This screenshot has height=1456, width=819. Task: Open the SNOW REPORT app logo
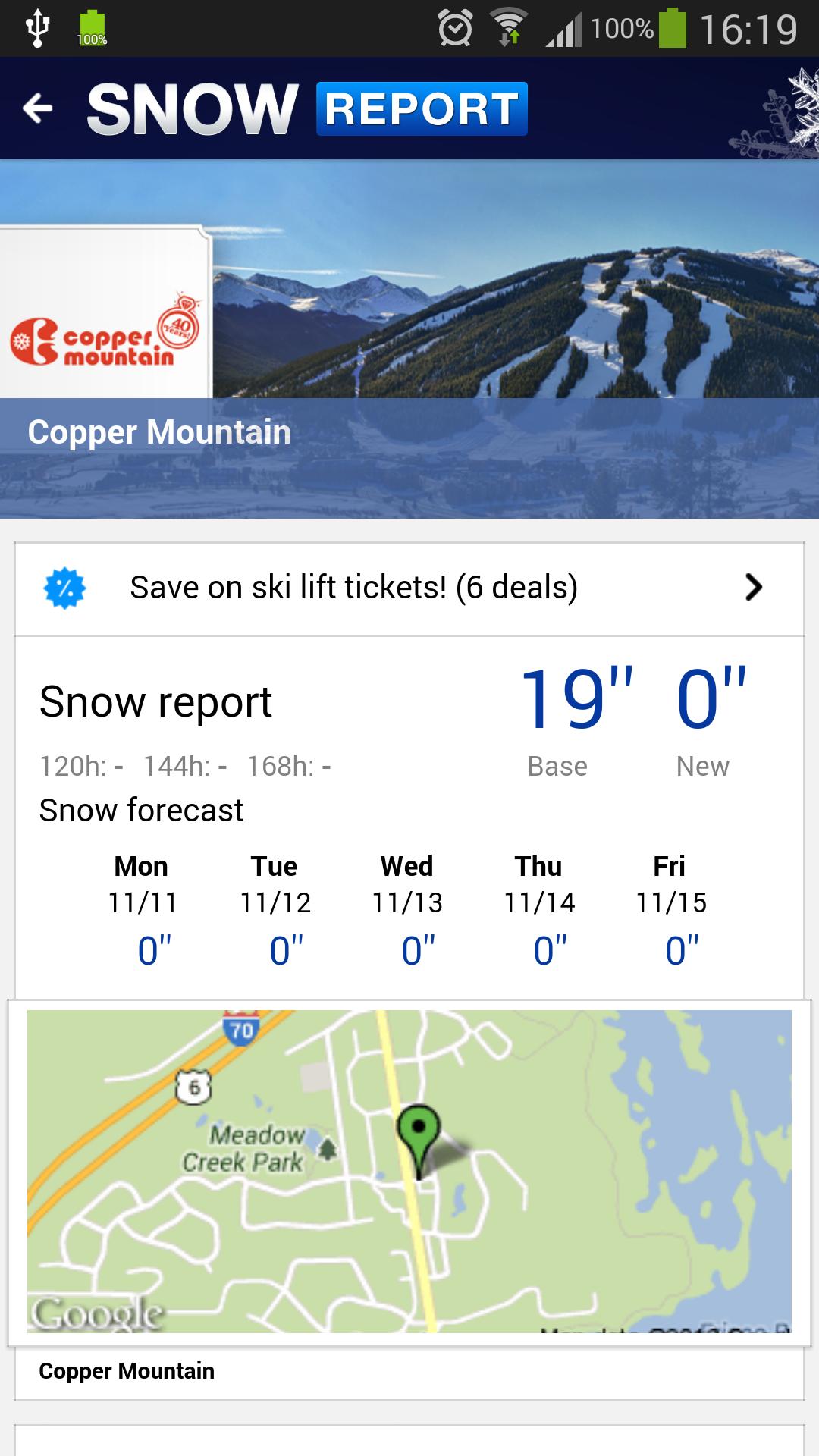(x=303, y=108)
